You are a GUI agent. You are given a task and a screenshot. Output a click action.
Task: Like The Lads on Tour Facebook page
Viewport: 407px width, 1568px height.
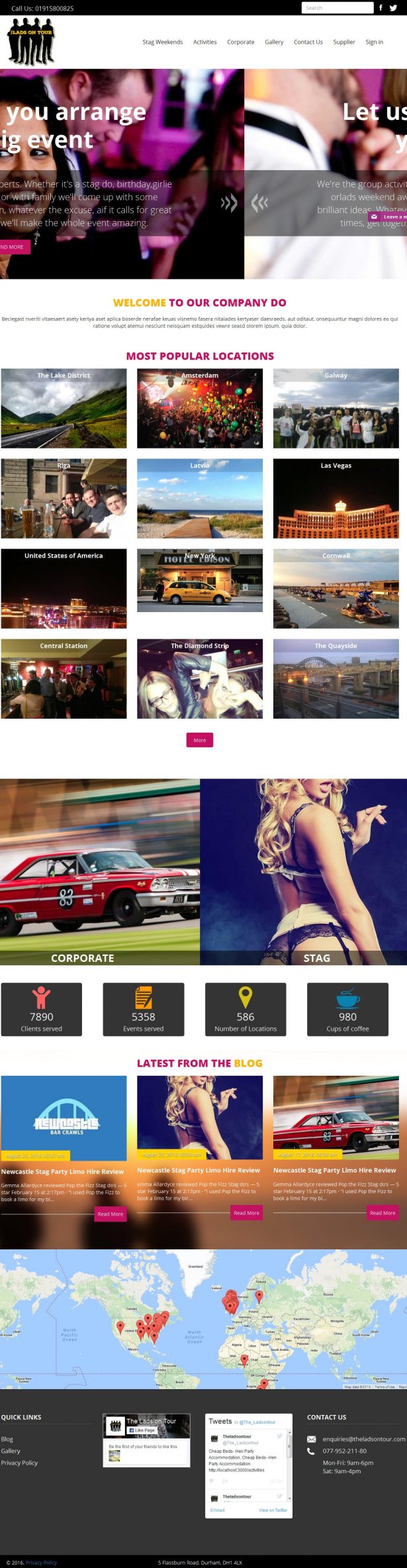[x=142, y=1430]
